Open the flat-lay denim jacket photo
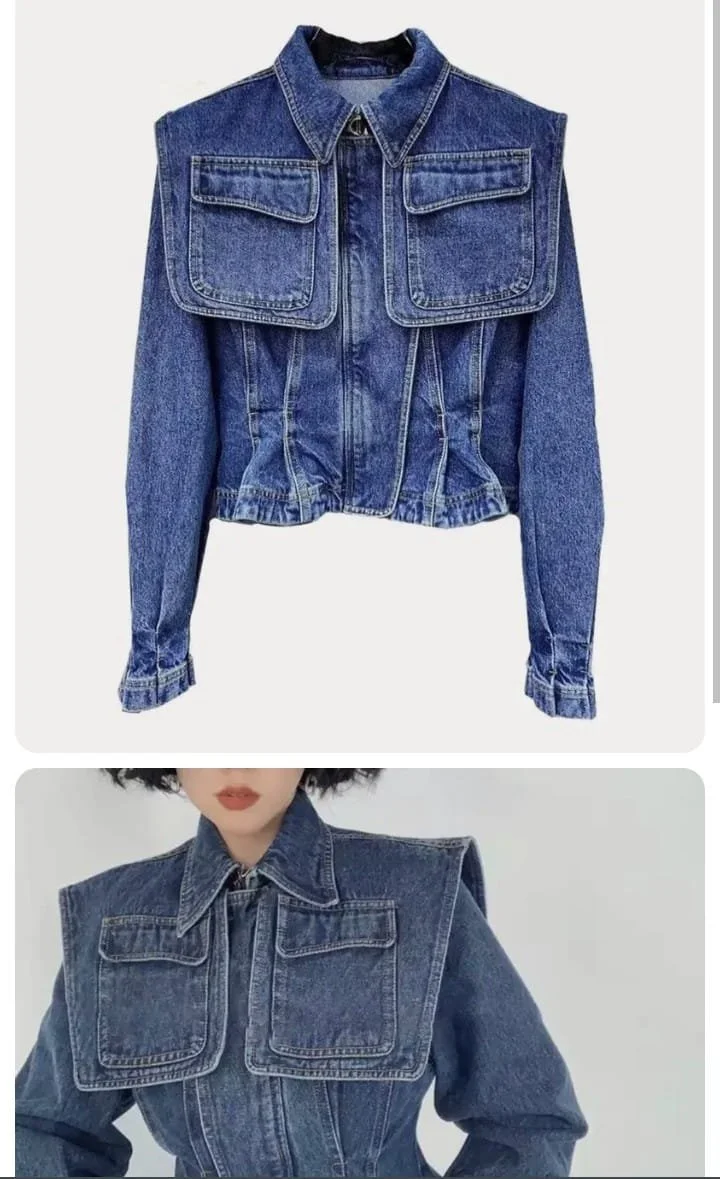This screenshot has width=720, height=1179. click(x=360, y=375)
